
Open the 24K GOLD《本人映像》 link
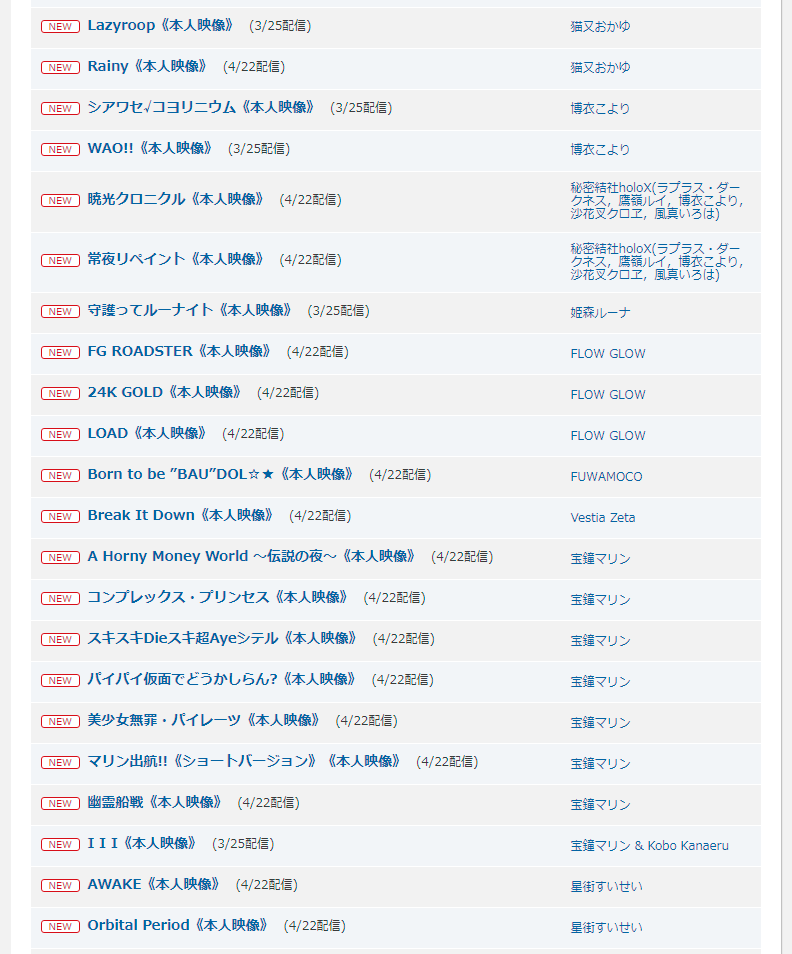pyautogui.click(x=165, y=392)
